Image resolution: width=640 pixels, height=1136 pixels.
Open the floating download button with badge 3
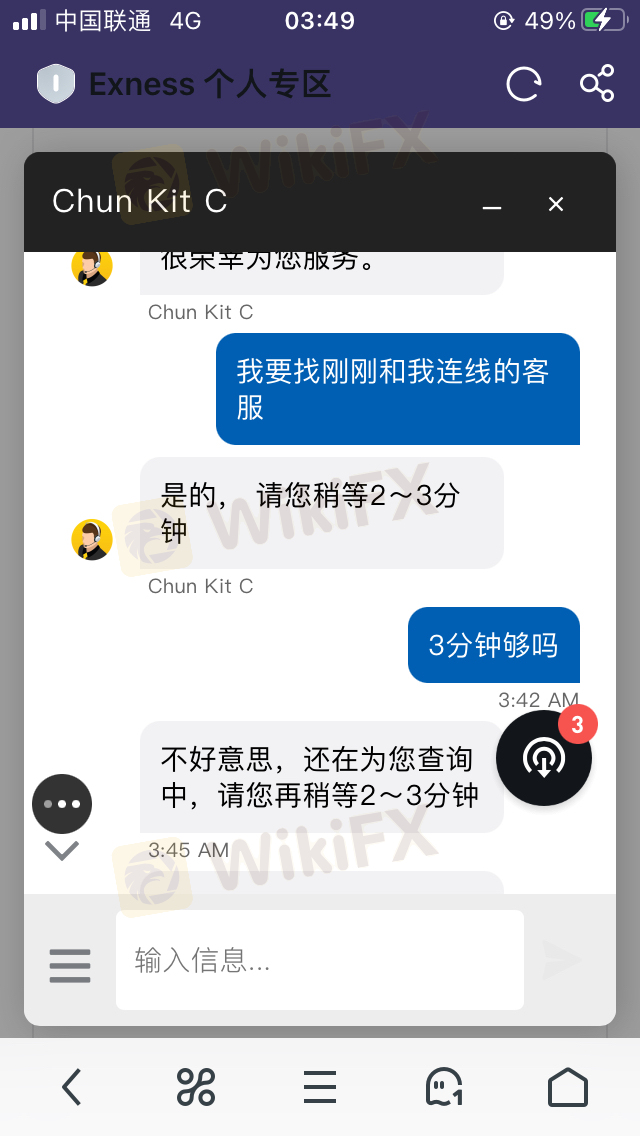544,758
